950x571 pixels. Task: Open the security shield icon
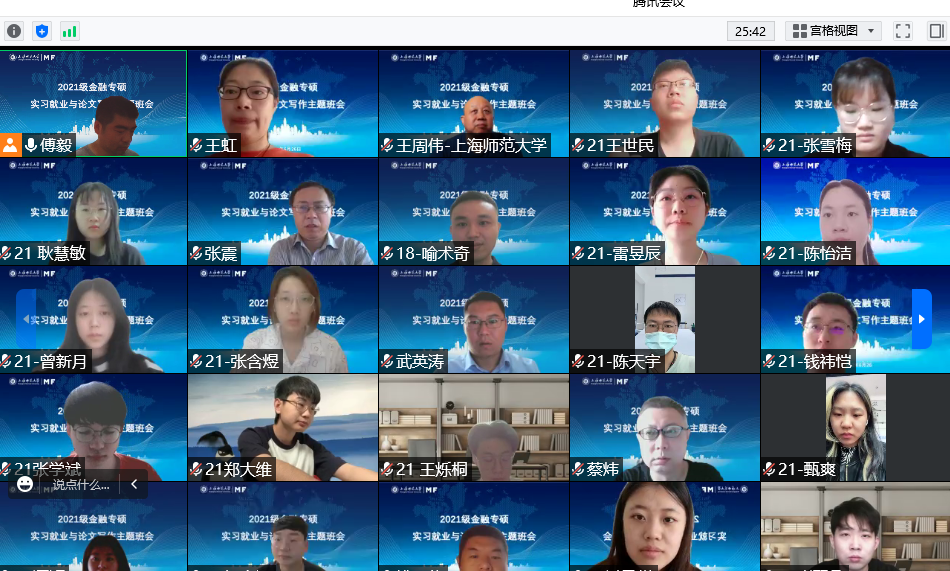[x=41, y=31]
